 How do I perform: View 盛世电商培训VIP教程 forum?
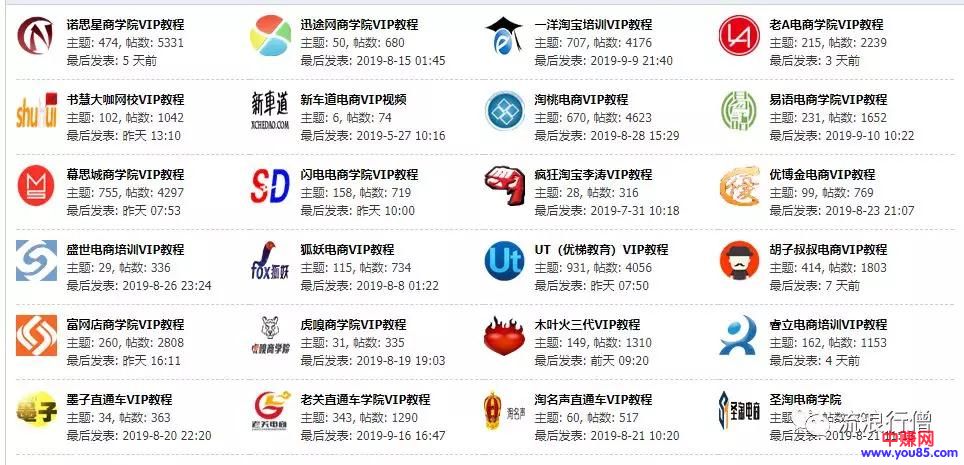click(125, 249)
